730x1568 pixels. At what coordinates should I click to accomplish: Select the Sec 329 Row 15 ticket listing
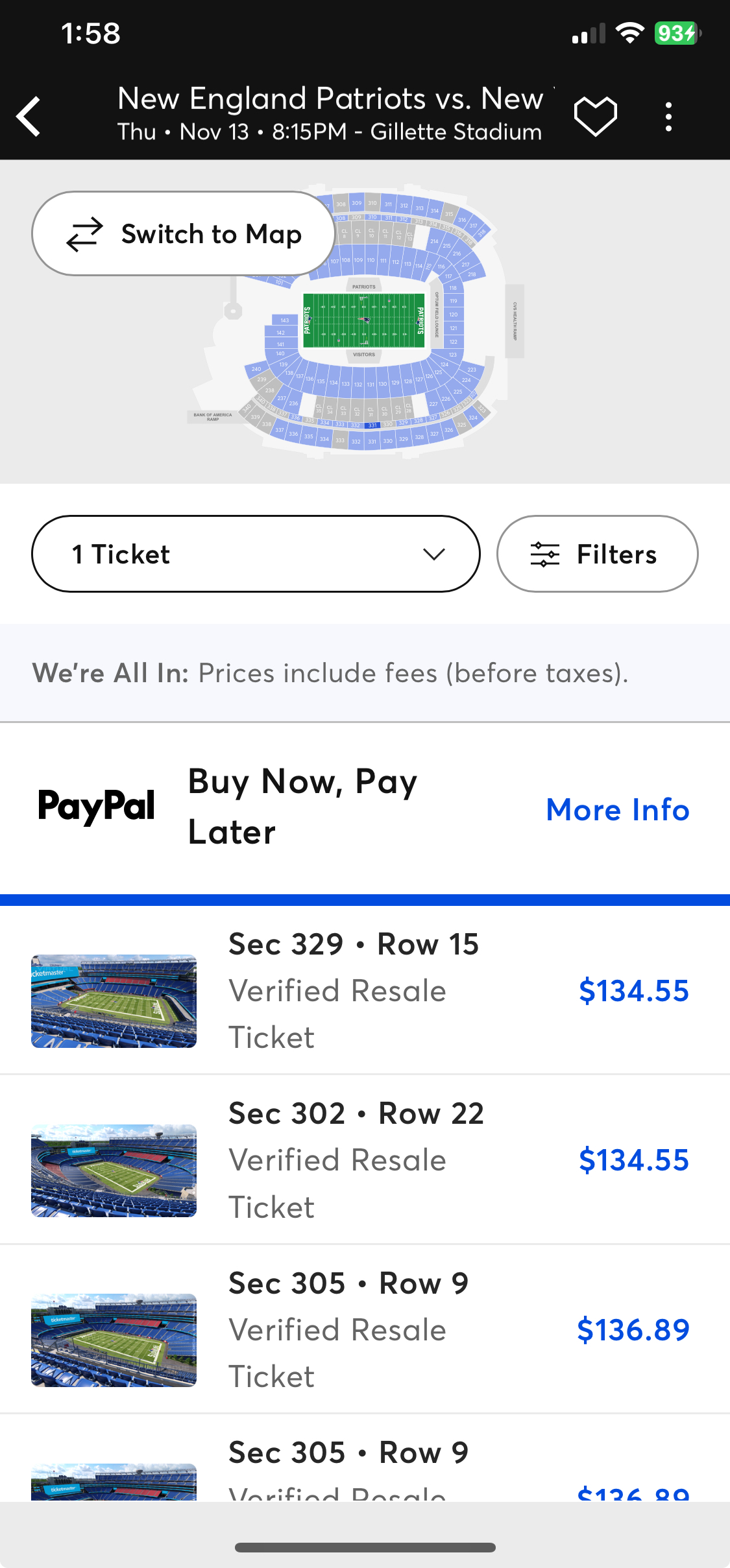(365, 991)
